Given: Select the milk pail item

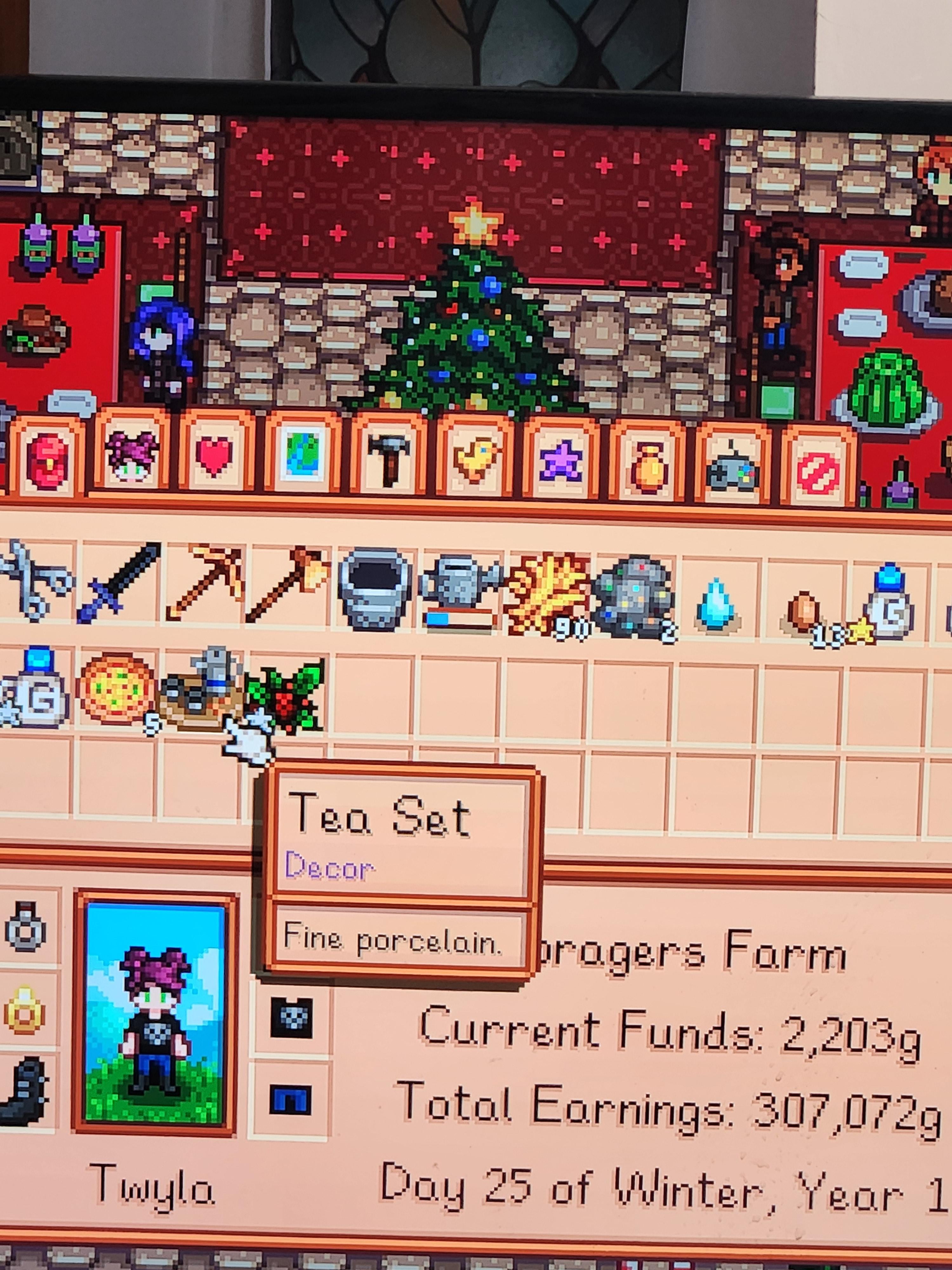Looking at the screenshot, I should (375, 589).
